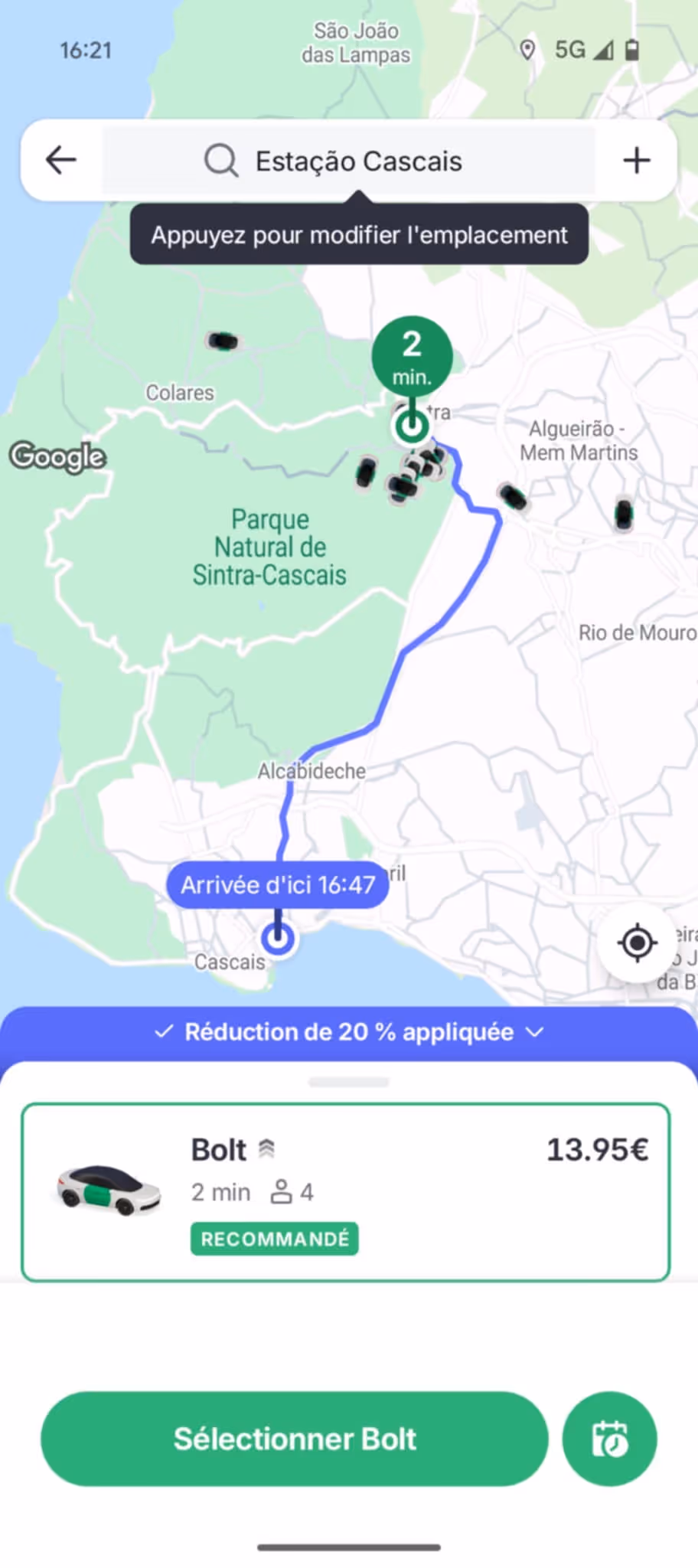The width and height of the screenshot is (698, 1568).
Task: Tap the surge chevrons next to Bolt
Action: tap(267, 1148)
